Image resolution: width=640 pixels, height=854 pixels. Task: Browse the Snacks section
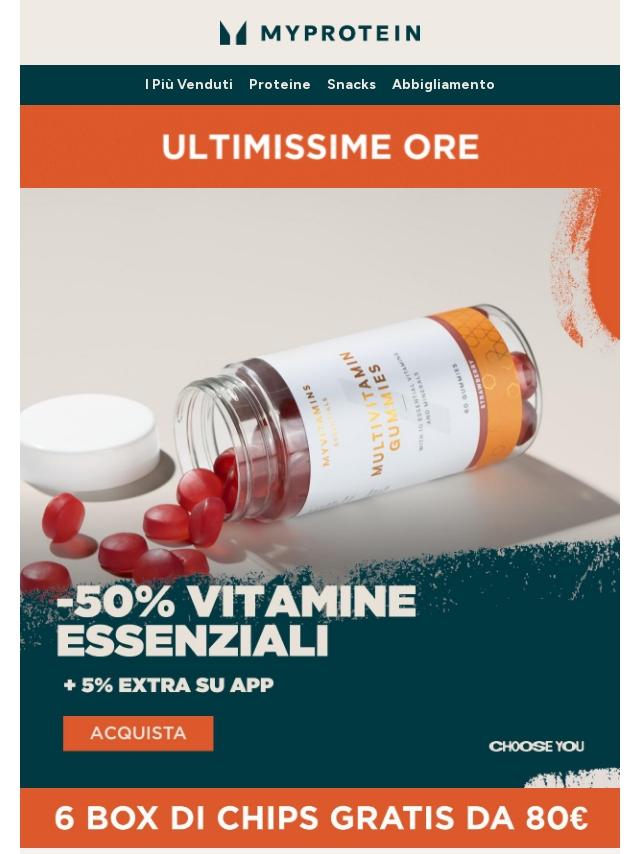point(351,85)
